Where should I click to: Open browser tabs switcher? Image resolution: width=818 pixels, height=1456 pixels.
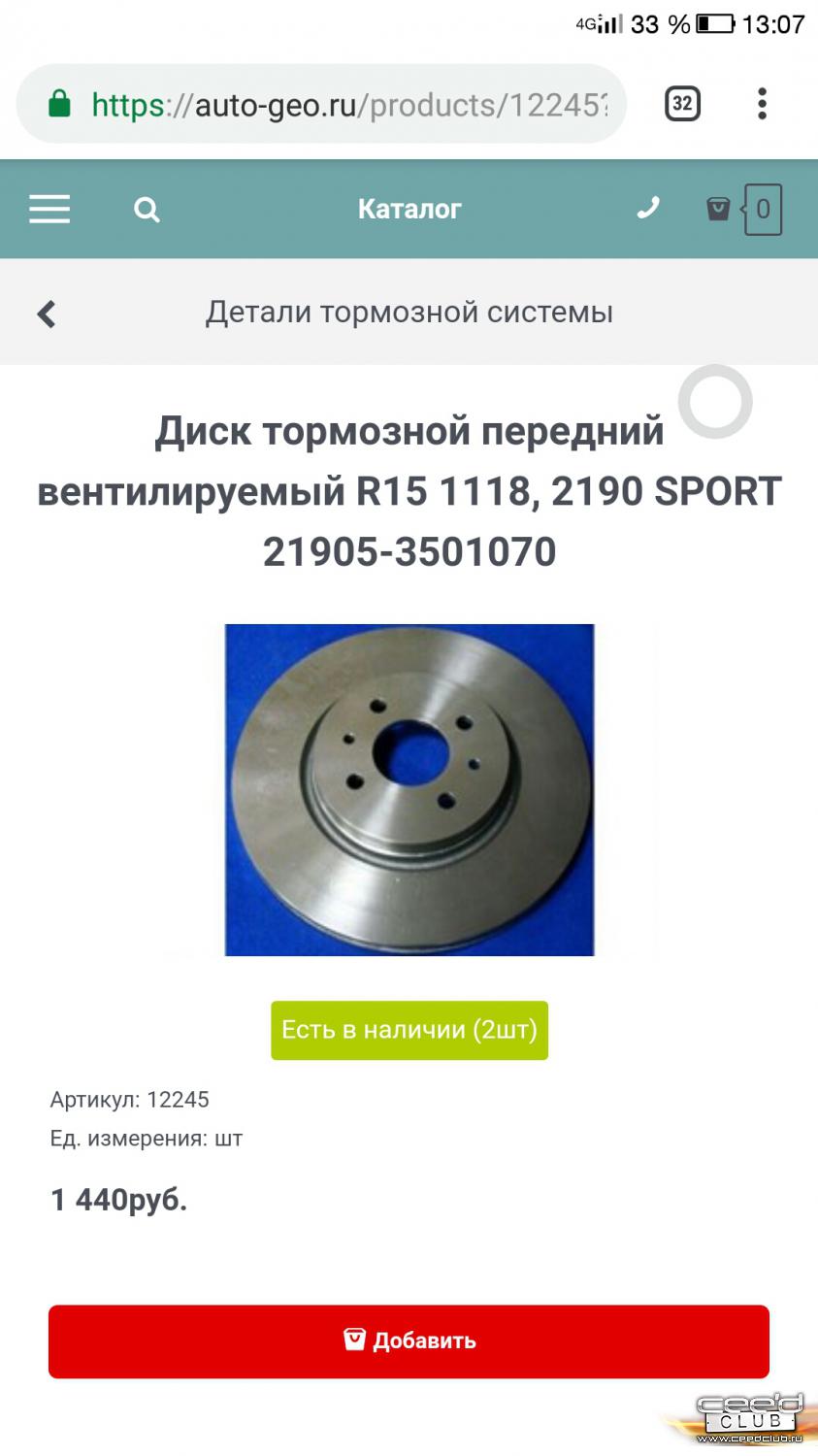(x=682, y=104)
